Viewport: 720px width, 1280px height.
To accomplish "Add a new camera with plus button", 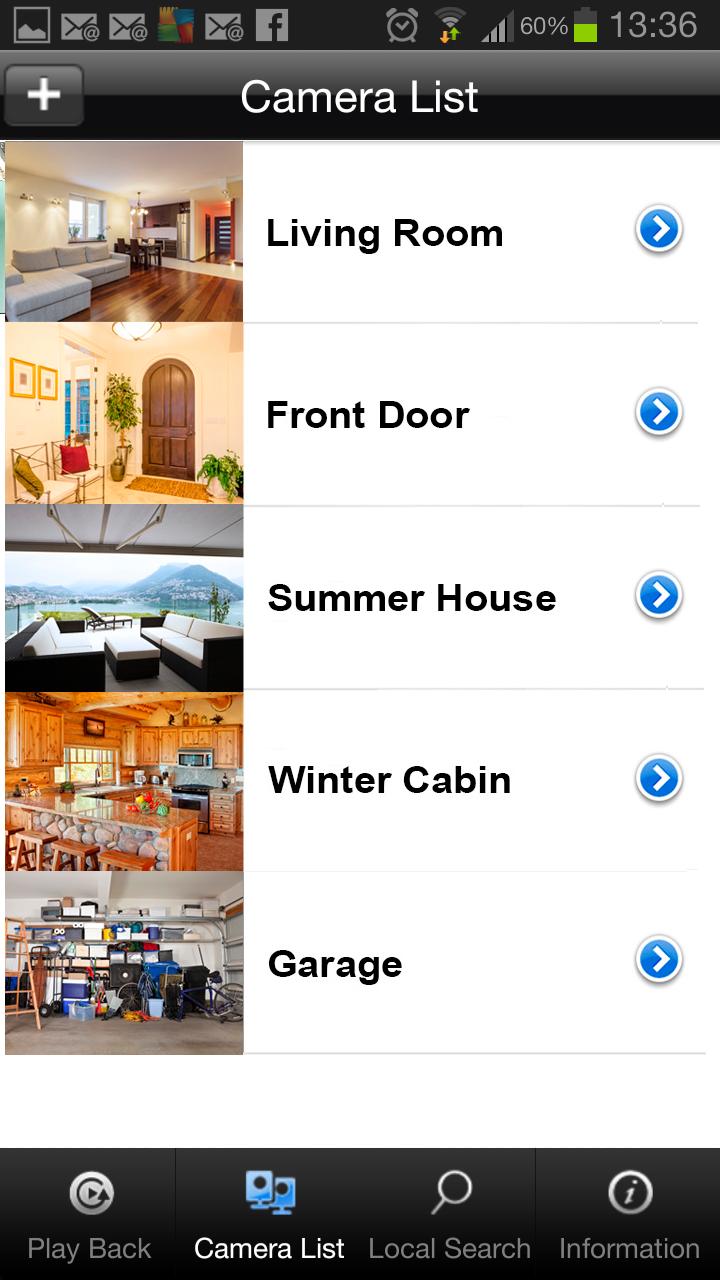I will pos(43,96).
